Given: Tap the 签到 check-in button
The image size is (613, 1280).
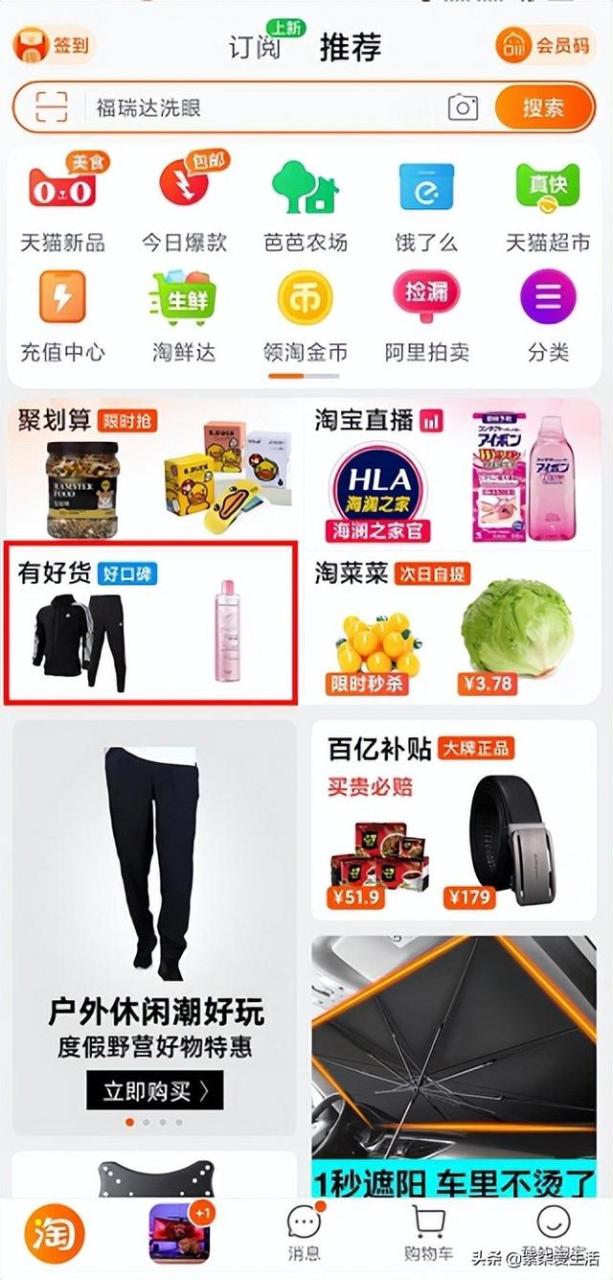Looking at the screenshot, I should (54, 46).
